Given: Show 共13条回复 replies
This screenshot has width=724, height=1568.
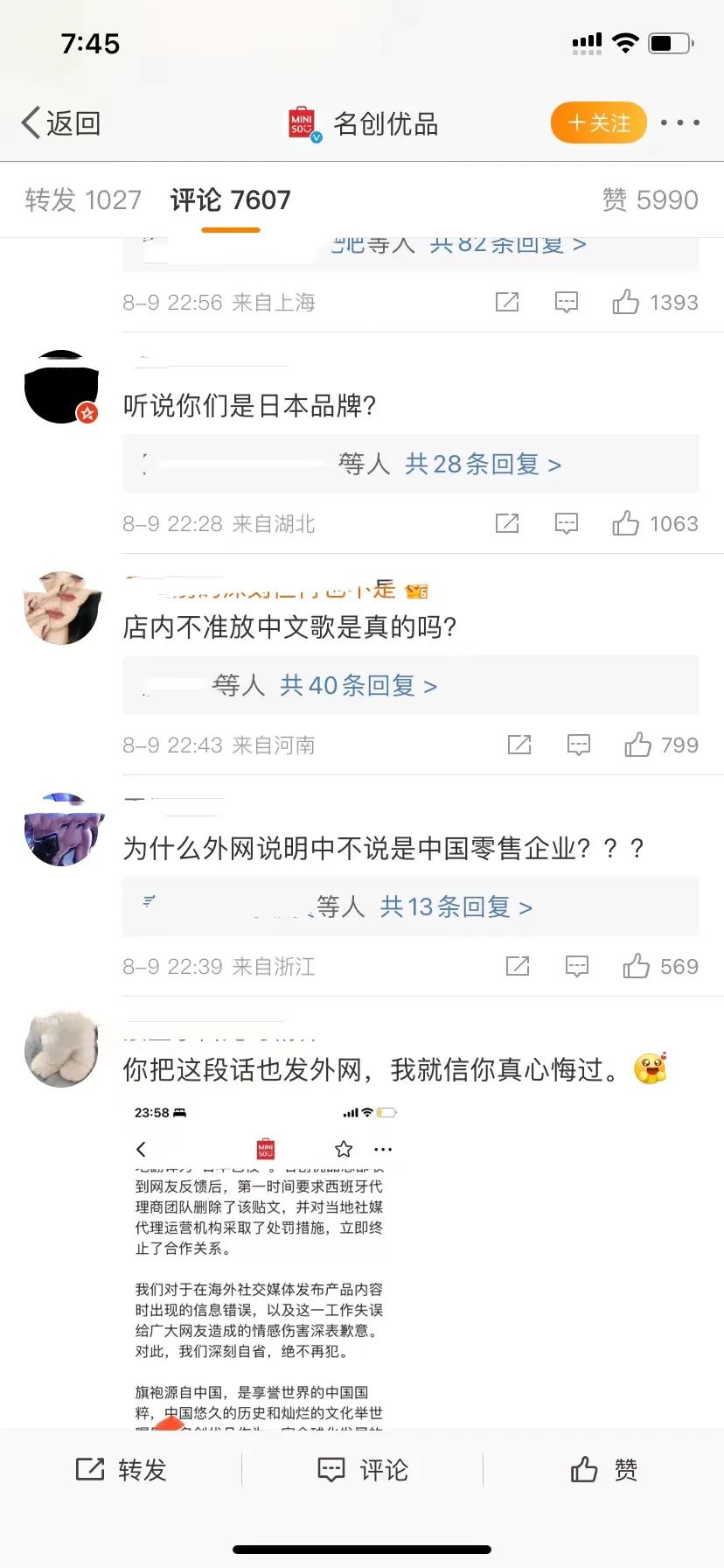Looking at the screenshot, I should (456, 906).
